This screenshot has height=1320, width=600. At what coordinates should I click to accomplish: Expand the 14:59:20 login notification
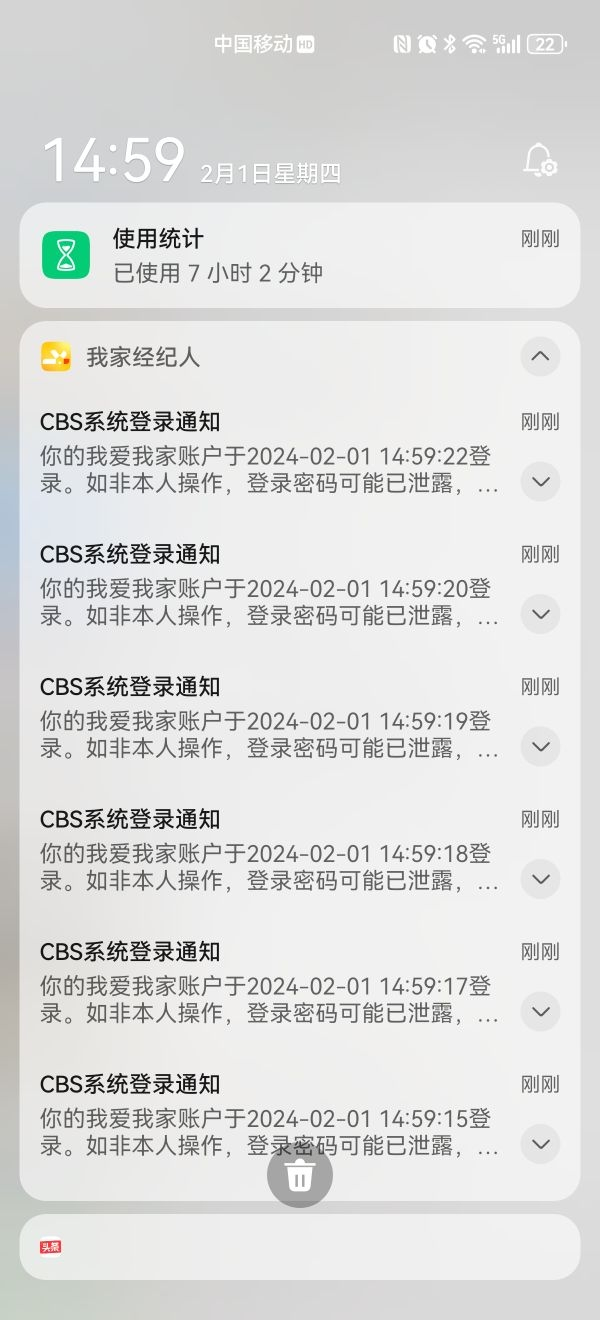coord(540,614)
